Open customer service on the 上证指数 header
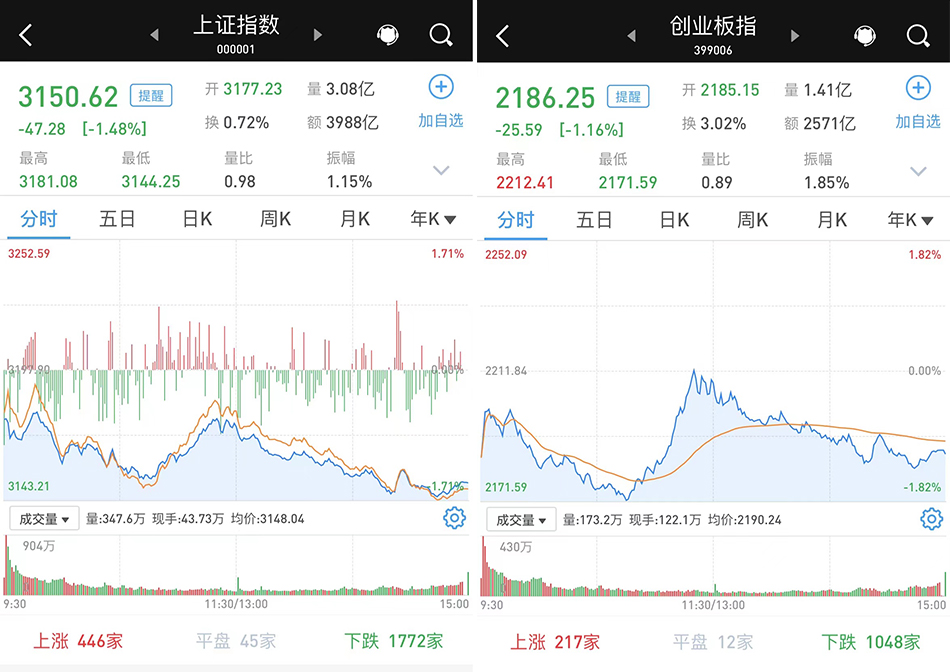 (x=387, y=35)
